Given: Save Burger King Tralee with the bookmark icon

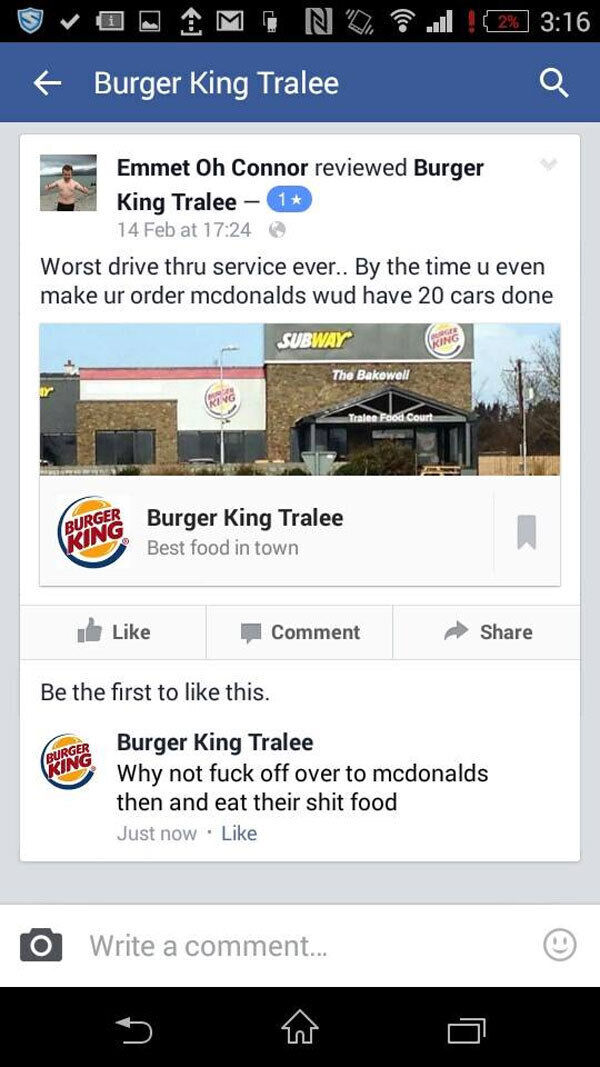Looking at the screenshot, I should [x=527, y=532].
